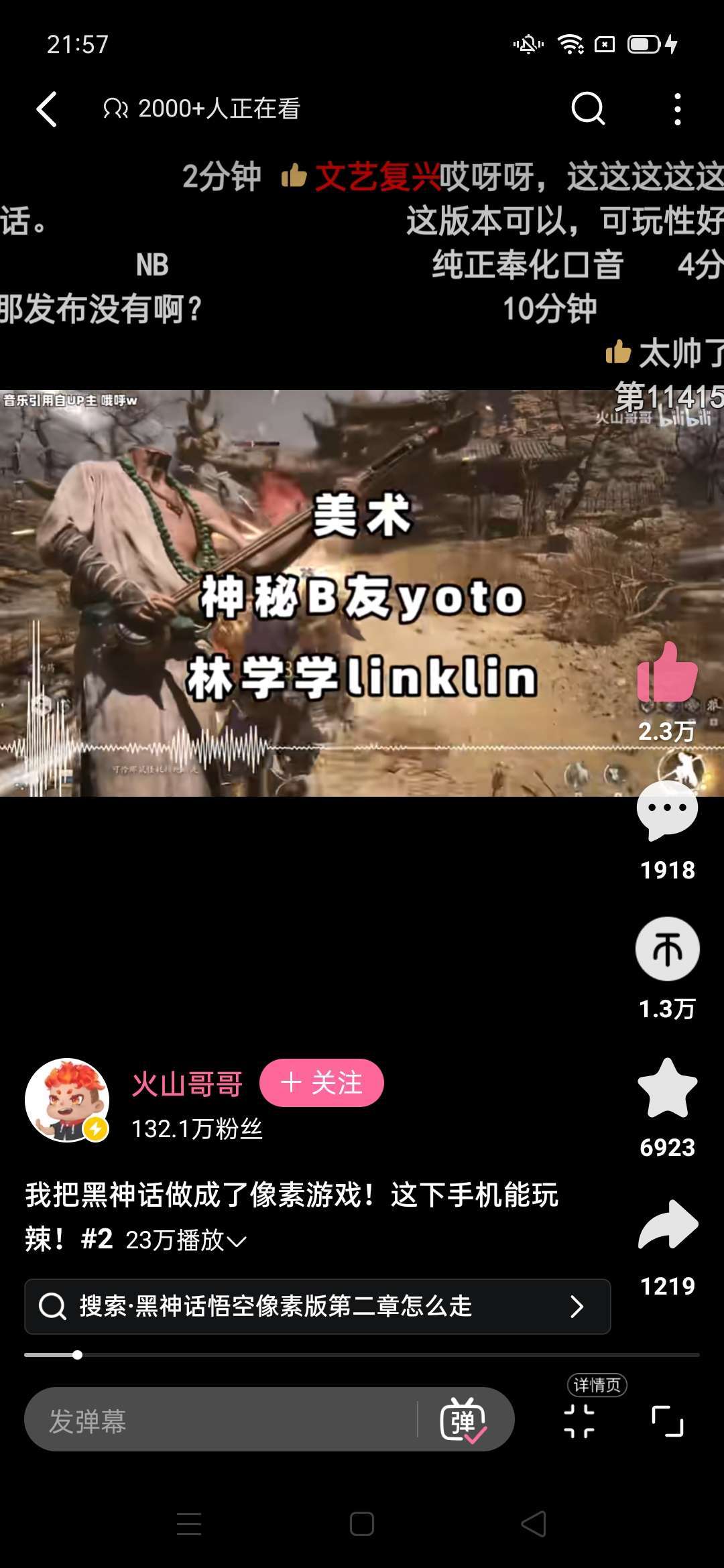Add video to favorites with star

tap(667, 1088)
